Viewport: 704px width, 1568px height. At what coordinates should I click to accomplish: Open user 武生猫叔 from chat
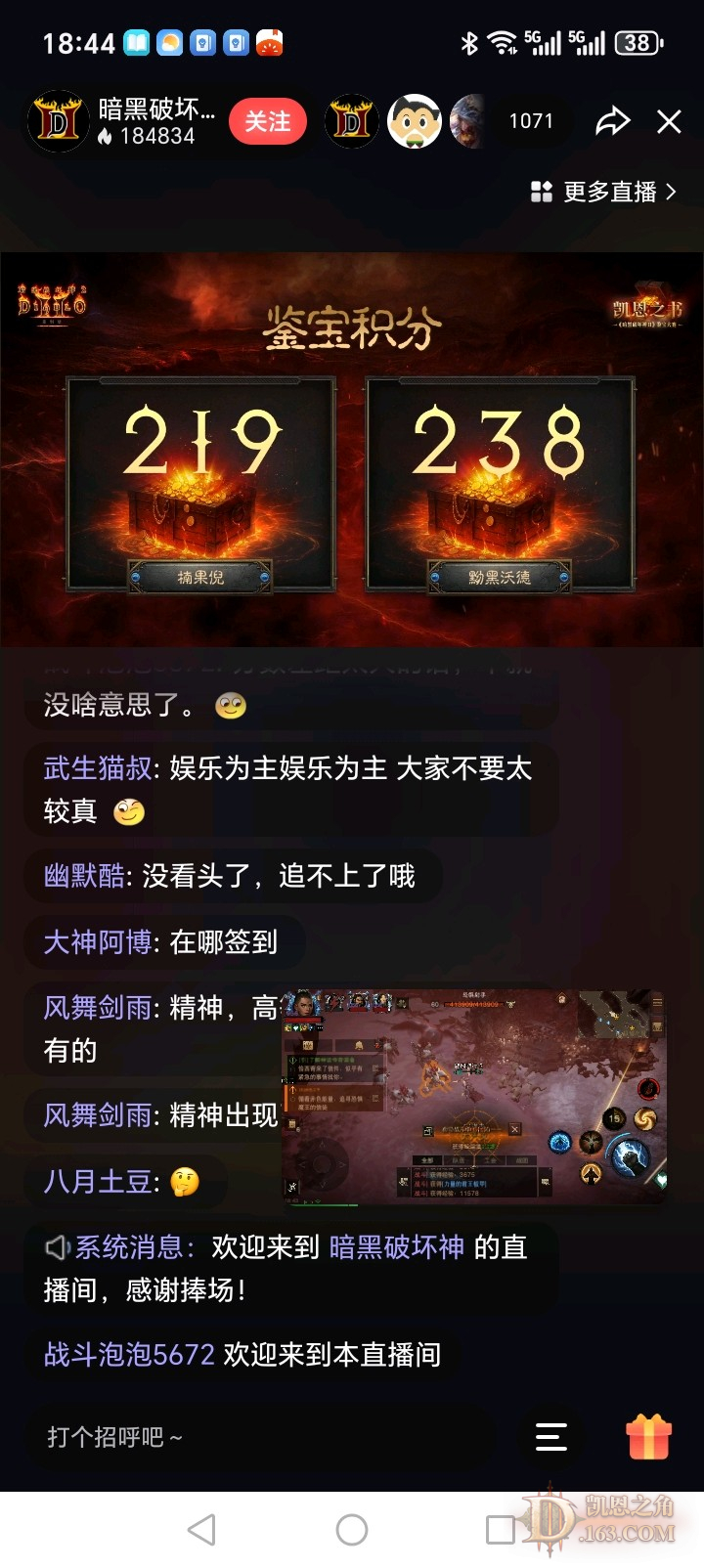tap(98, 768)
